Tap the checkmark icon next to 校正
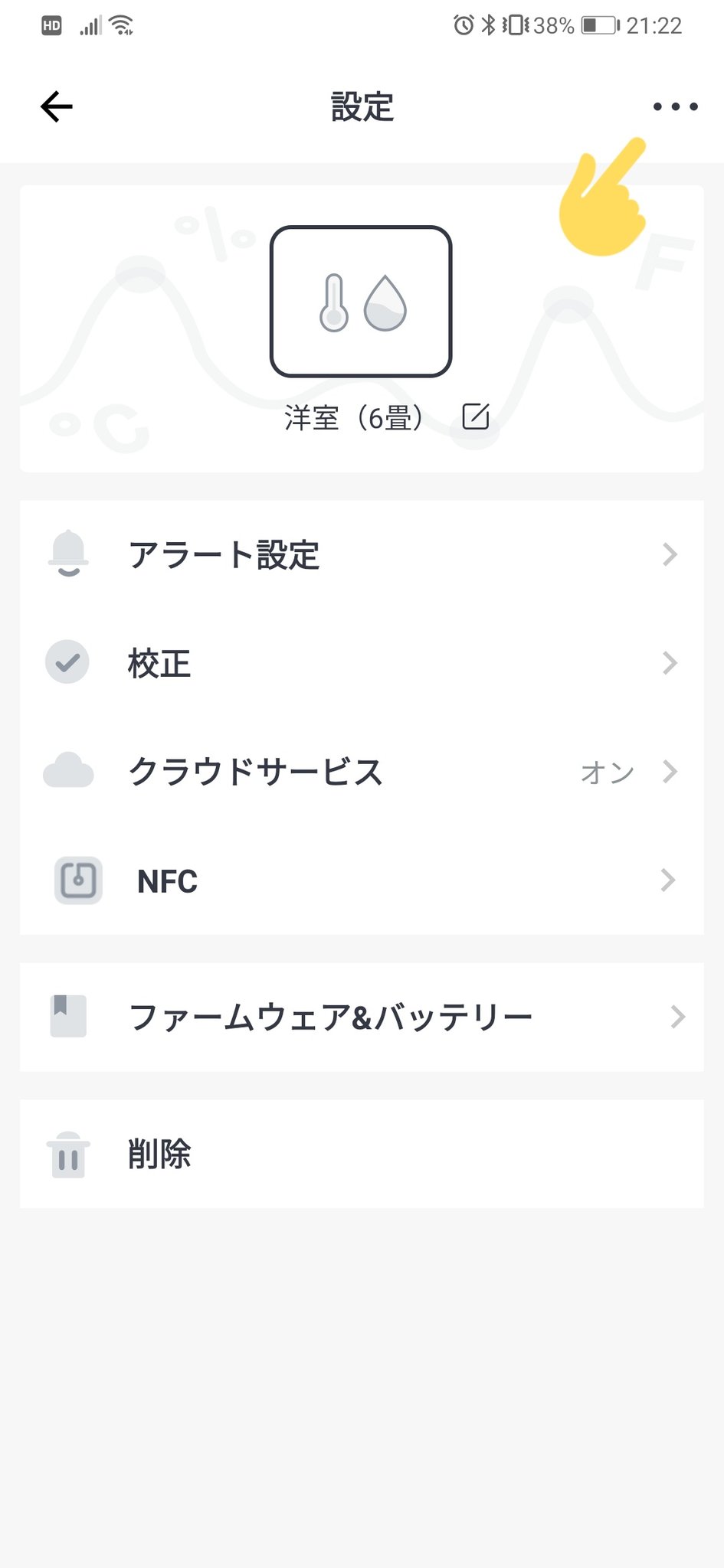The height and width of the screenshot is (1568, 724). click(68, 662)
